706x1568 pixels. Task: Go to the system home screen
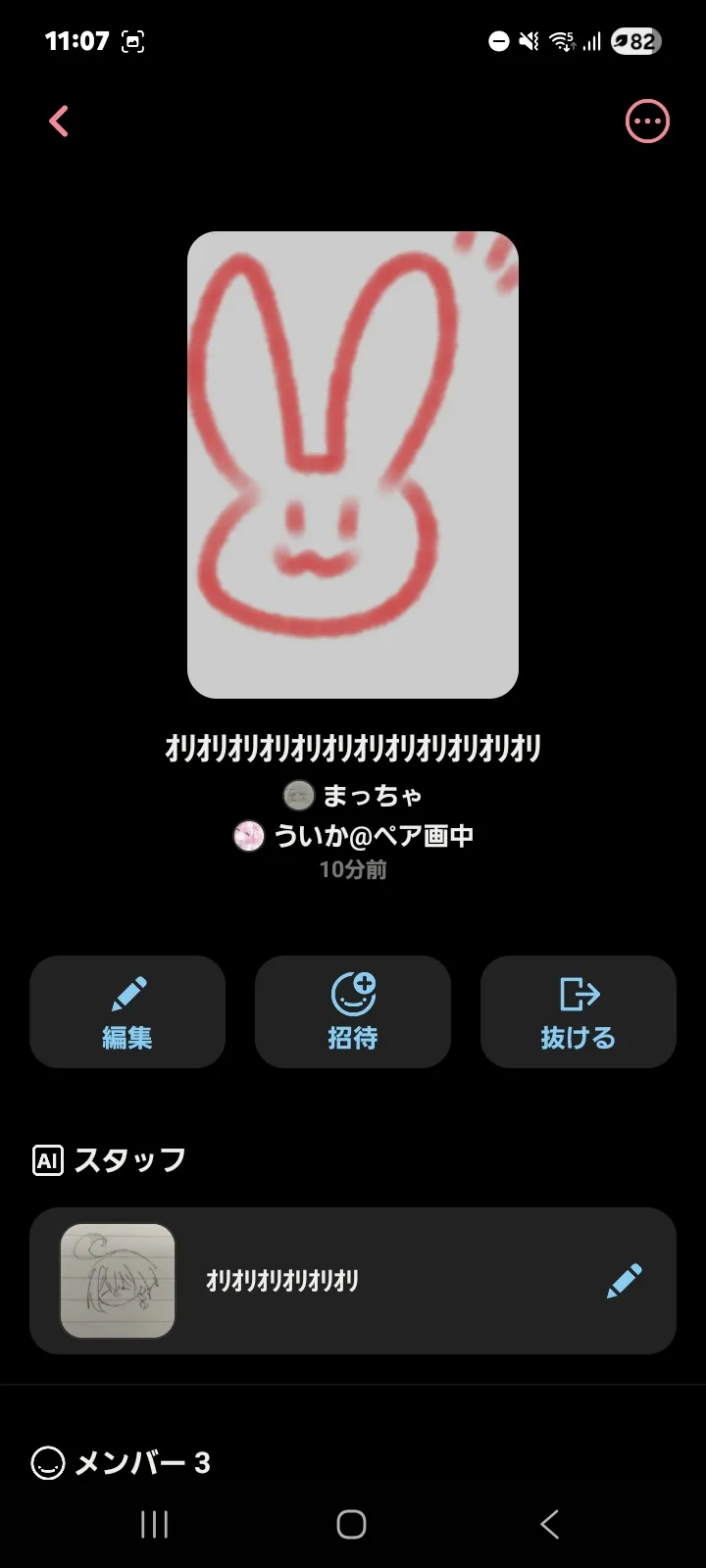351,1524
